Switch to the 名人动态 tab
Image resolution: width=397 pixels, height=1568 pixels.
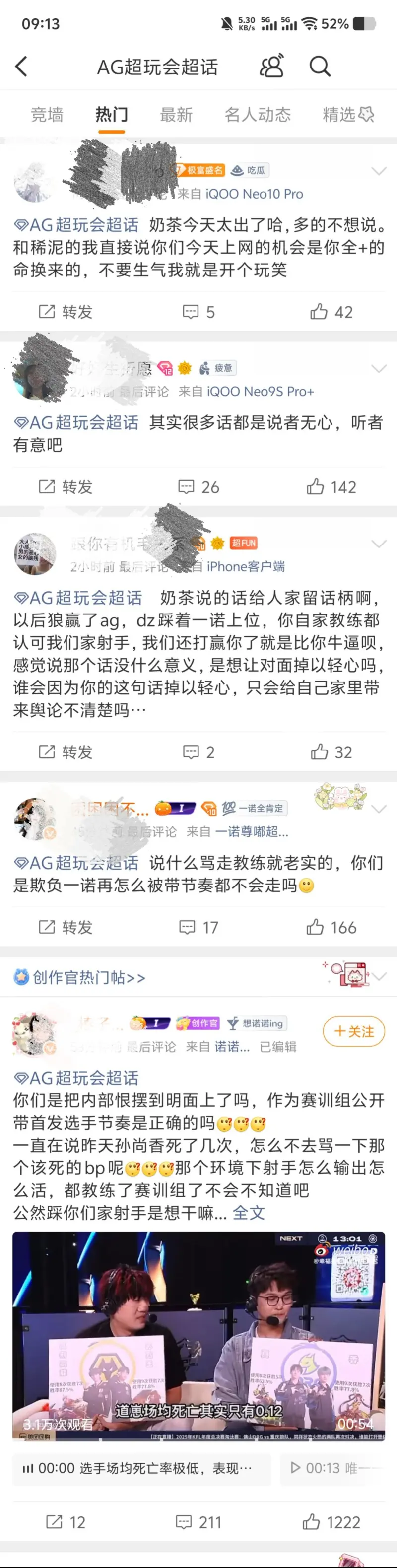point(257,115)
